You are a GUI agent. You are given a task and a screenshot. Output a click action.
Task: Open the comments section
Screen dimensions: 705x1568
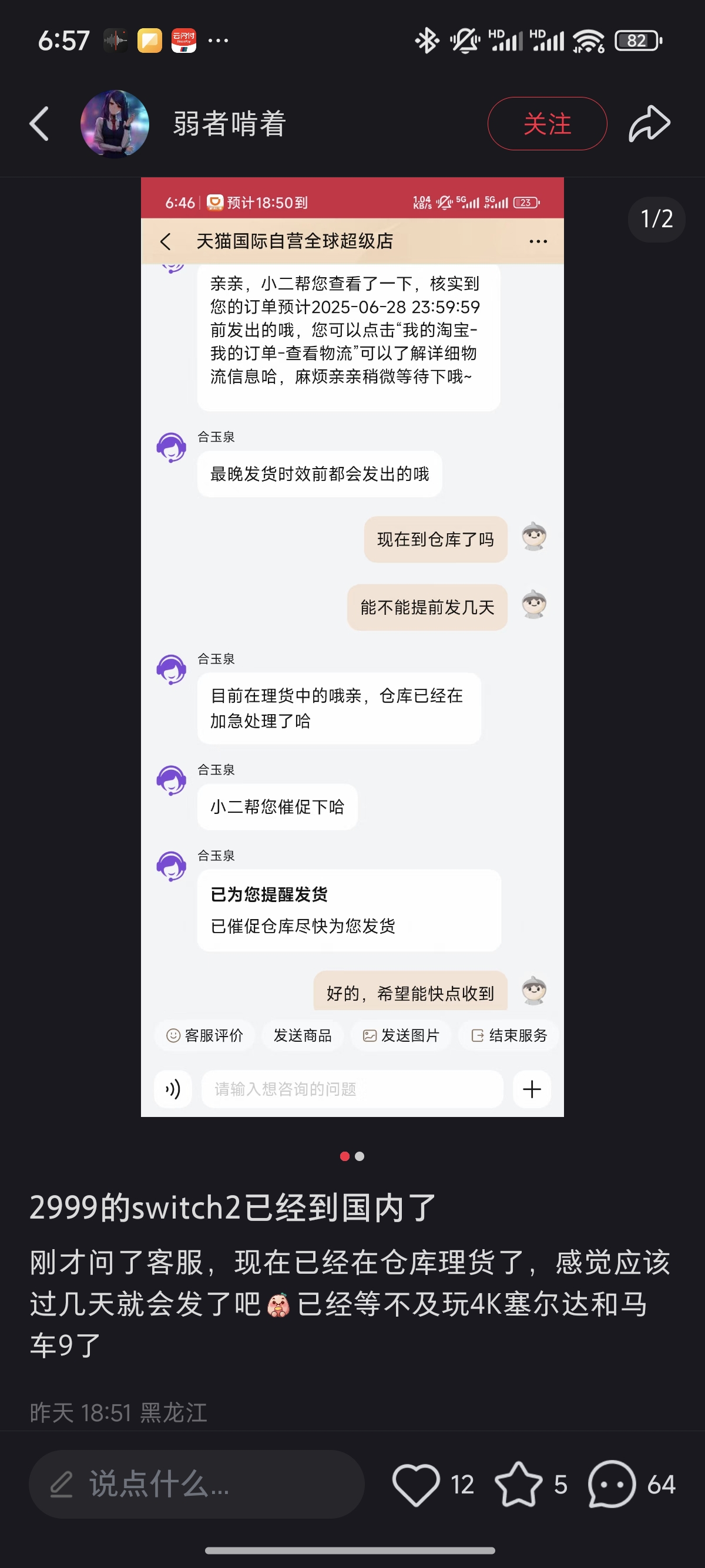pyautogui.click(x=612, y=1484)
